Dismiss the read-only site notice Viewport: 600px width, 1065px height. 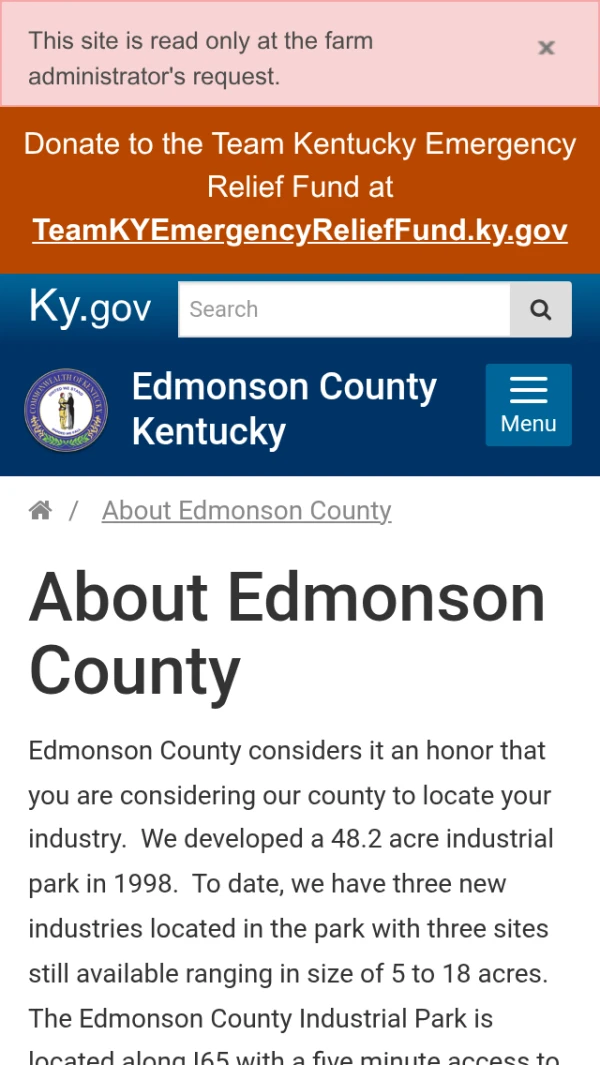tap(546, 48)
